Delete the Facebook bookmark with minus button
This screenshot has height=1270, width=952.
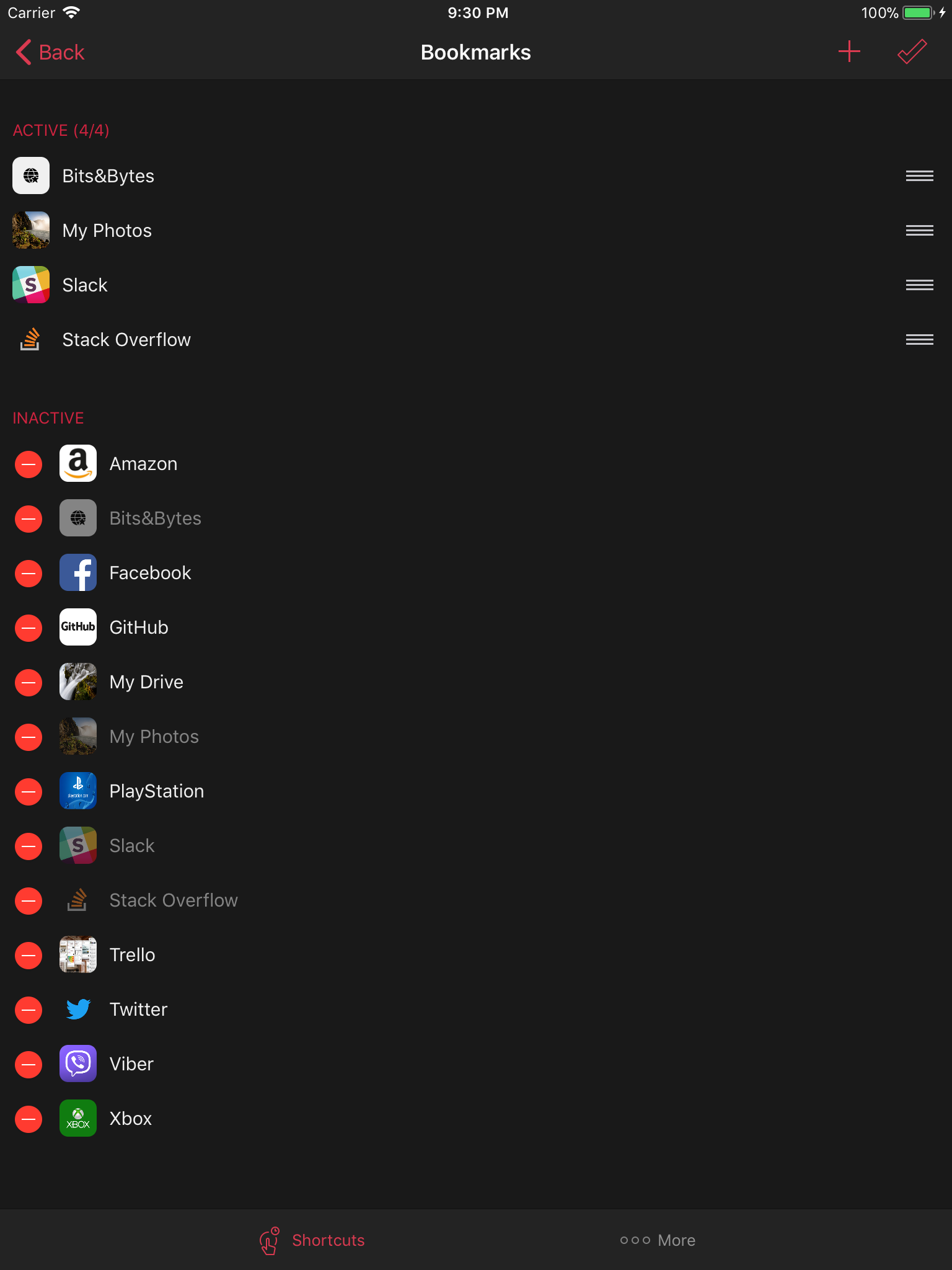29,574
